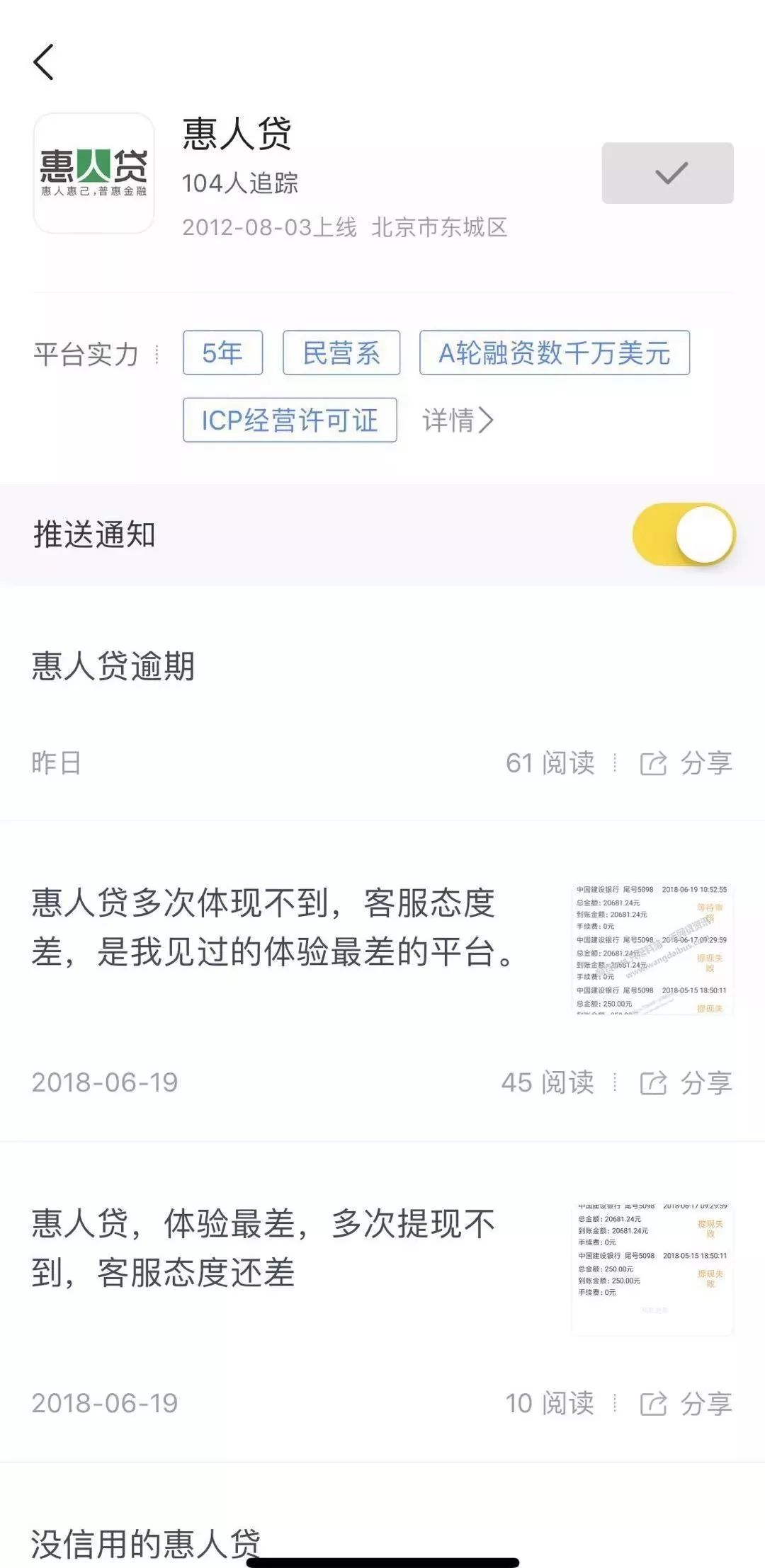Image resolution: width=765 pixels, height=1568 pixels.
Task: Tap the 5年 platform tag
Action: 222,353
